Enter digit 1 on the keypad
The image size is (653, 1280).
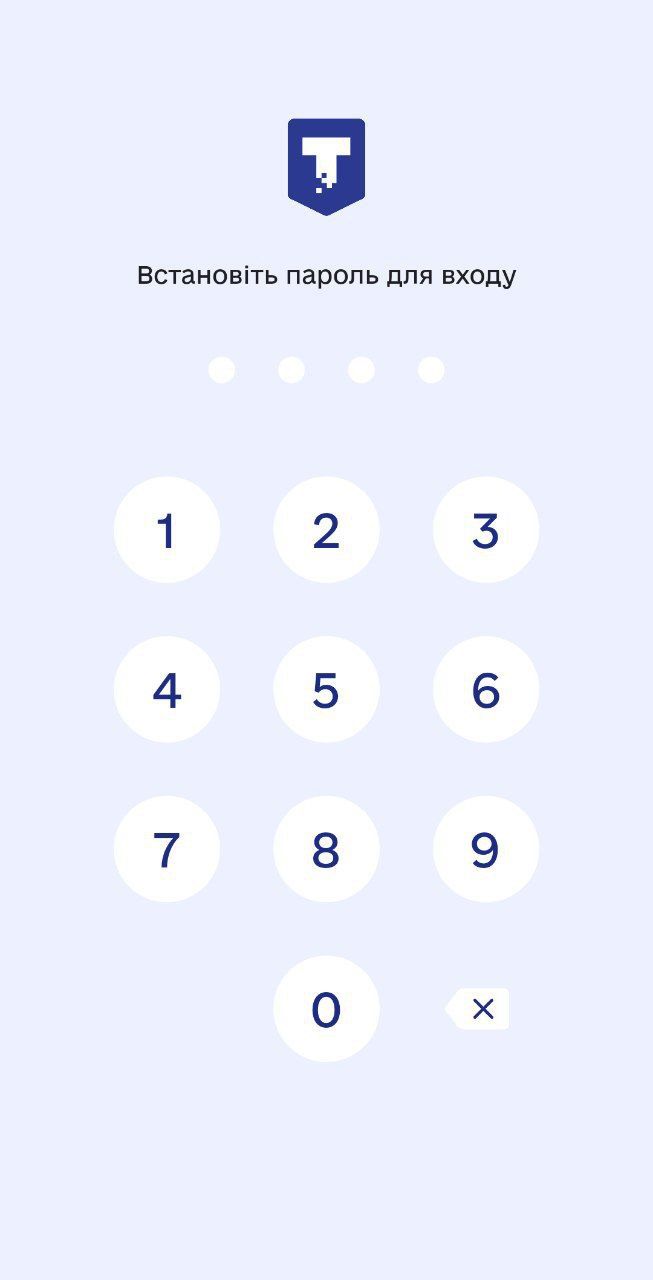coord(166,530)
